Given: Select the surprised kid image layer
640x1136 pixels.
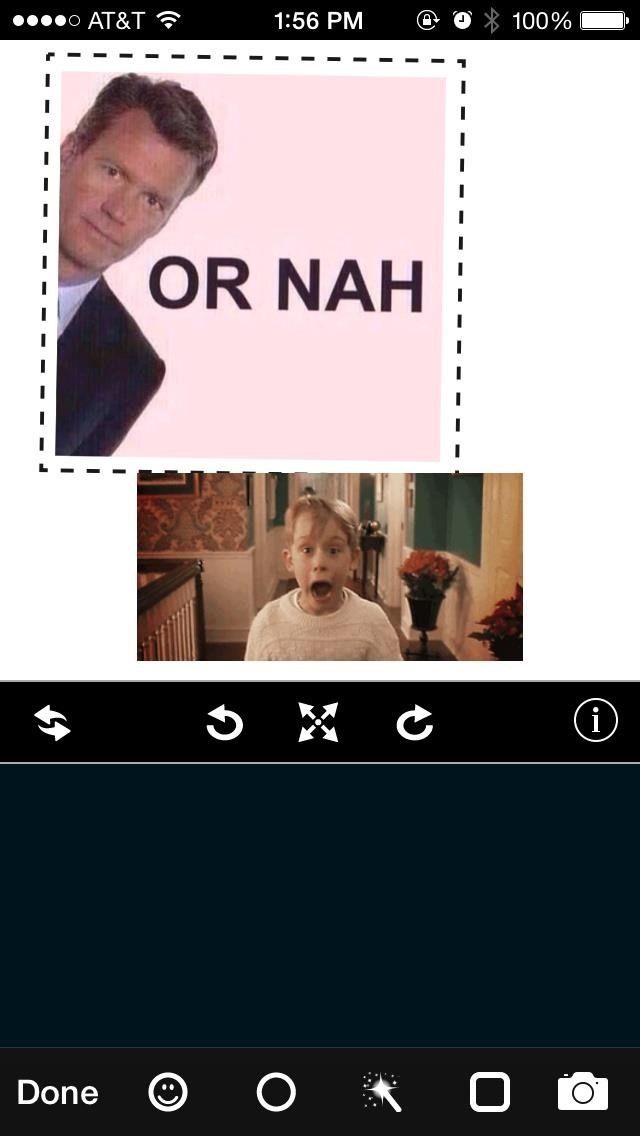Looking at the screenshot, I should click(x=330, y=567).
